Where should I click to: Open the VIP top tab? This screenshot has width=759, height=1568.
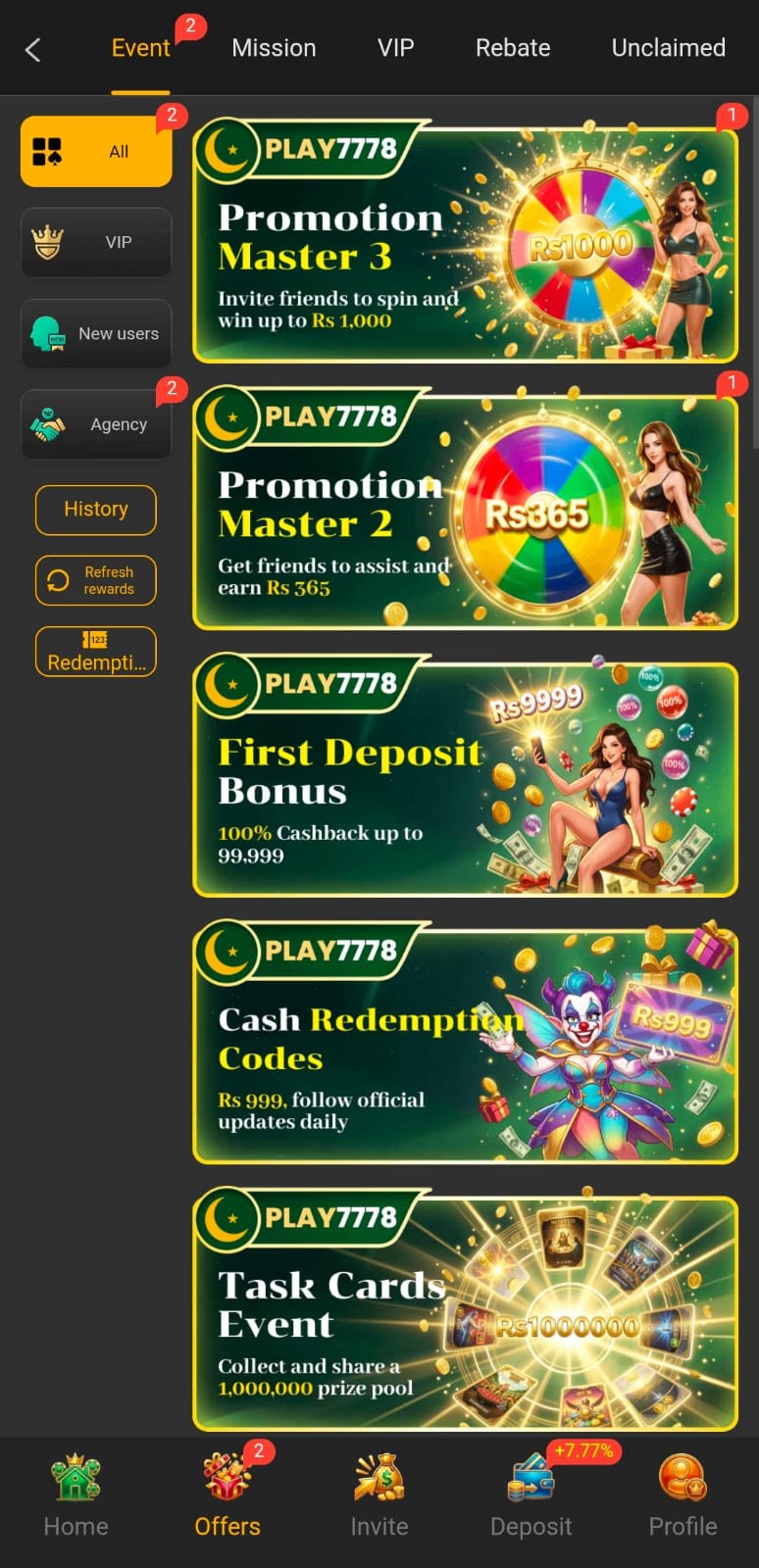395,48
